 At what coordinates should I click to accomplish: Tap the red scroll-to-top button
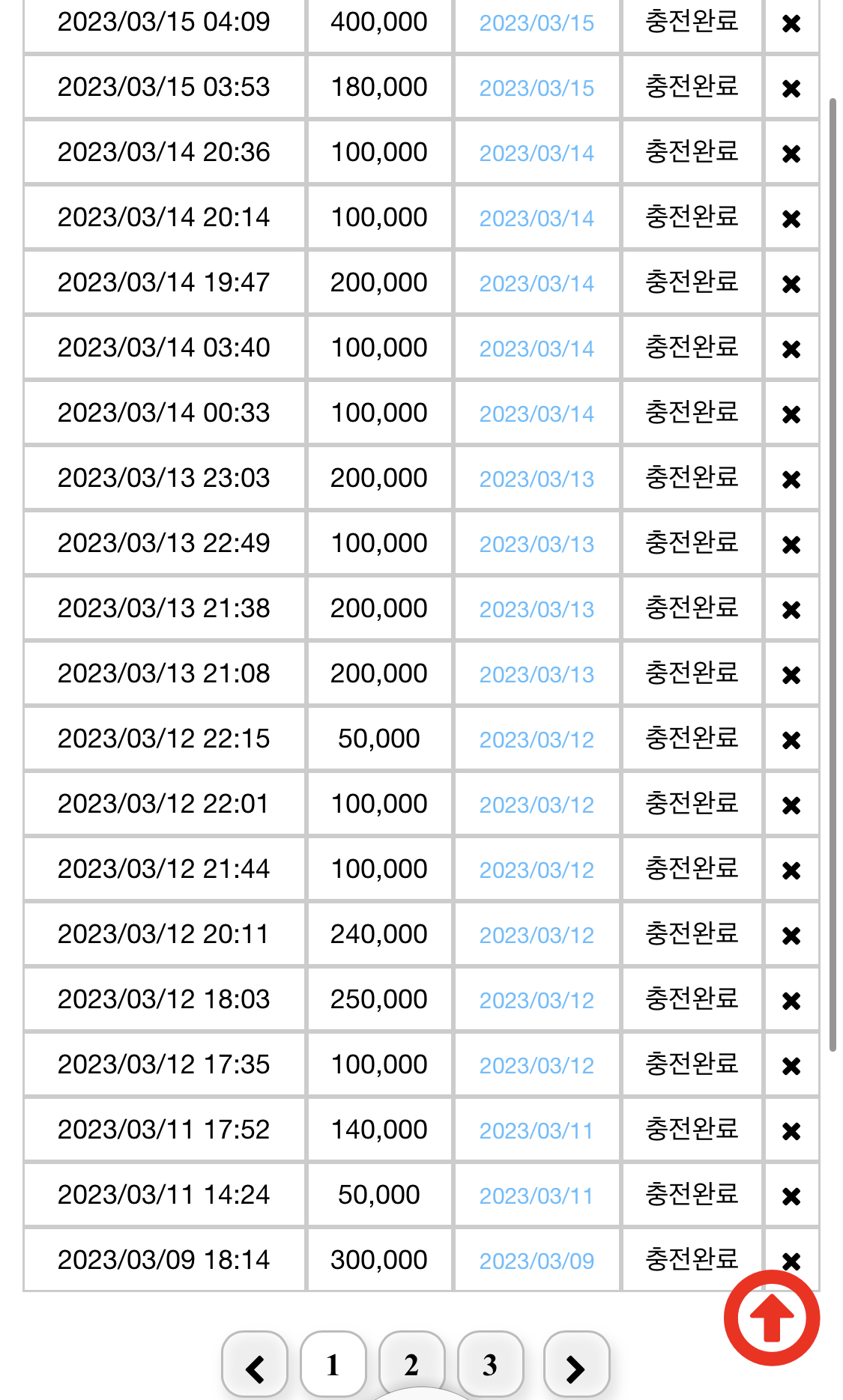(772, 1318)
